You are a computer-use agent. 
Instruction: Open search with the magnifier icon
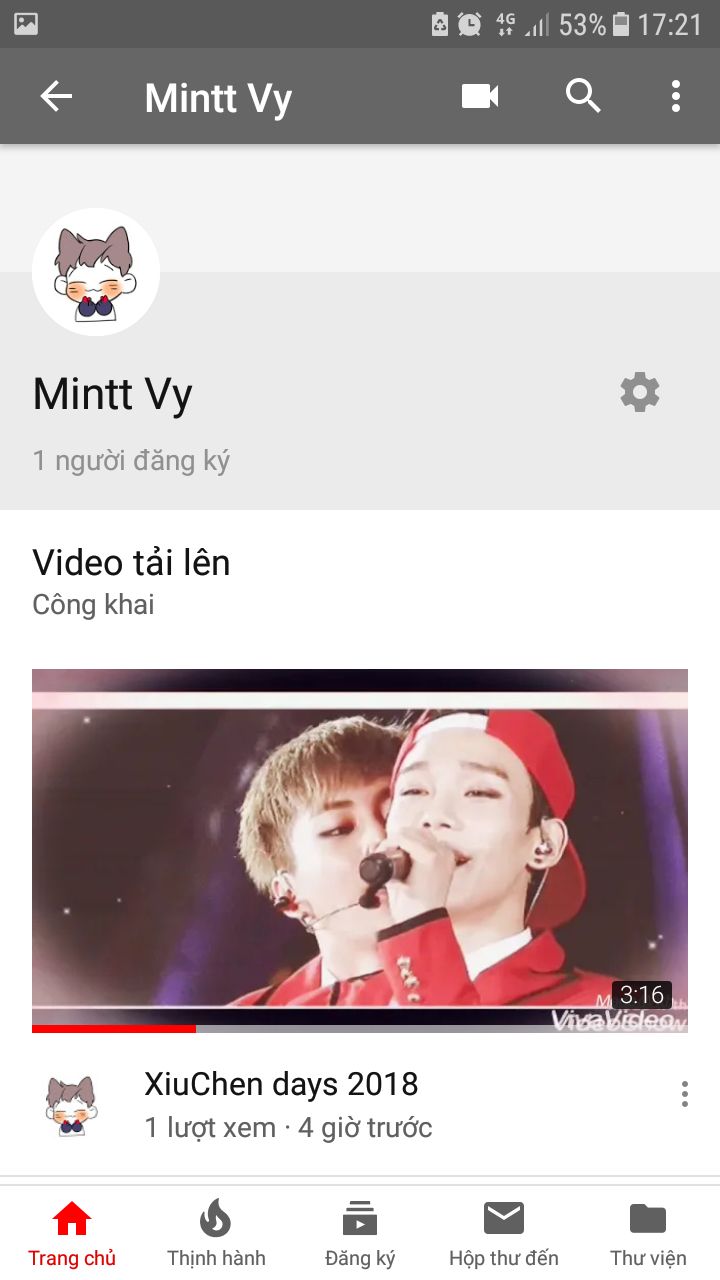pyautogui.click(x=583, y=97)
